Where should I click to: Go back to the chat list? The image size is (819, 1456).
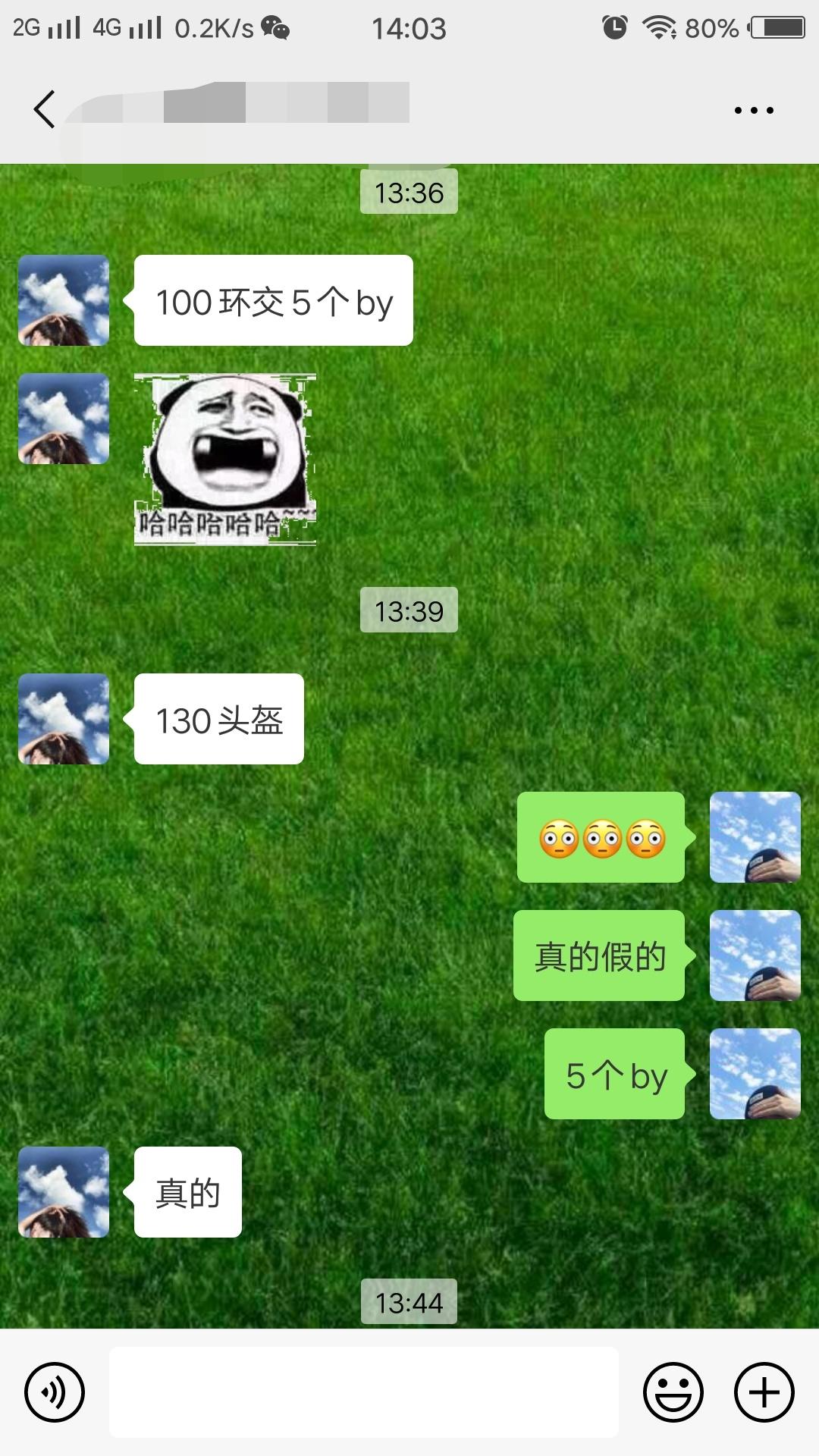point(44,109)
